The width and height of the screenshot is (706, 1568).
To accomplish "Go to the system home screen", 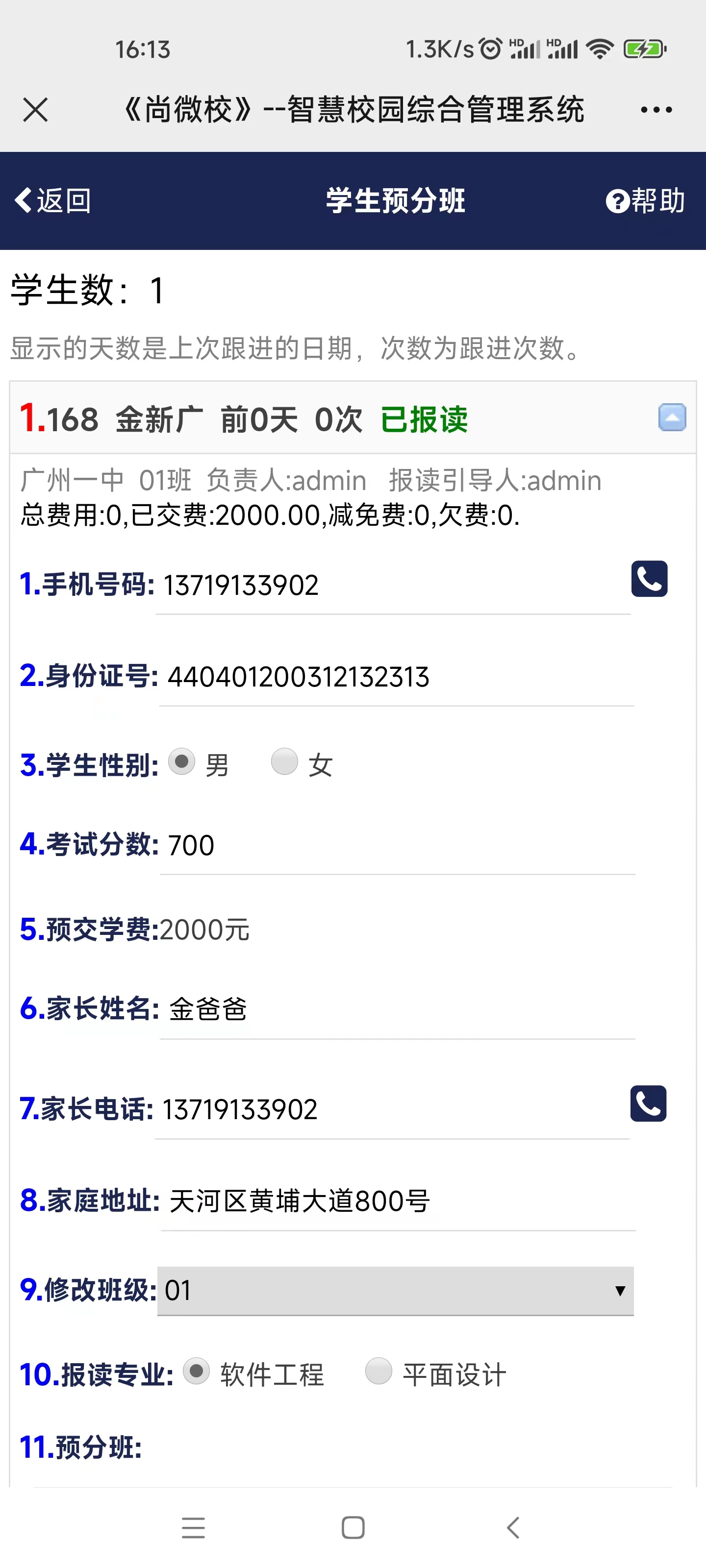I will tap(353, 1528).
